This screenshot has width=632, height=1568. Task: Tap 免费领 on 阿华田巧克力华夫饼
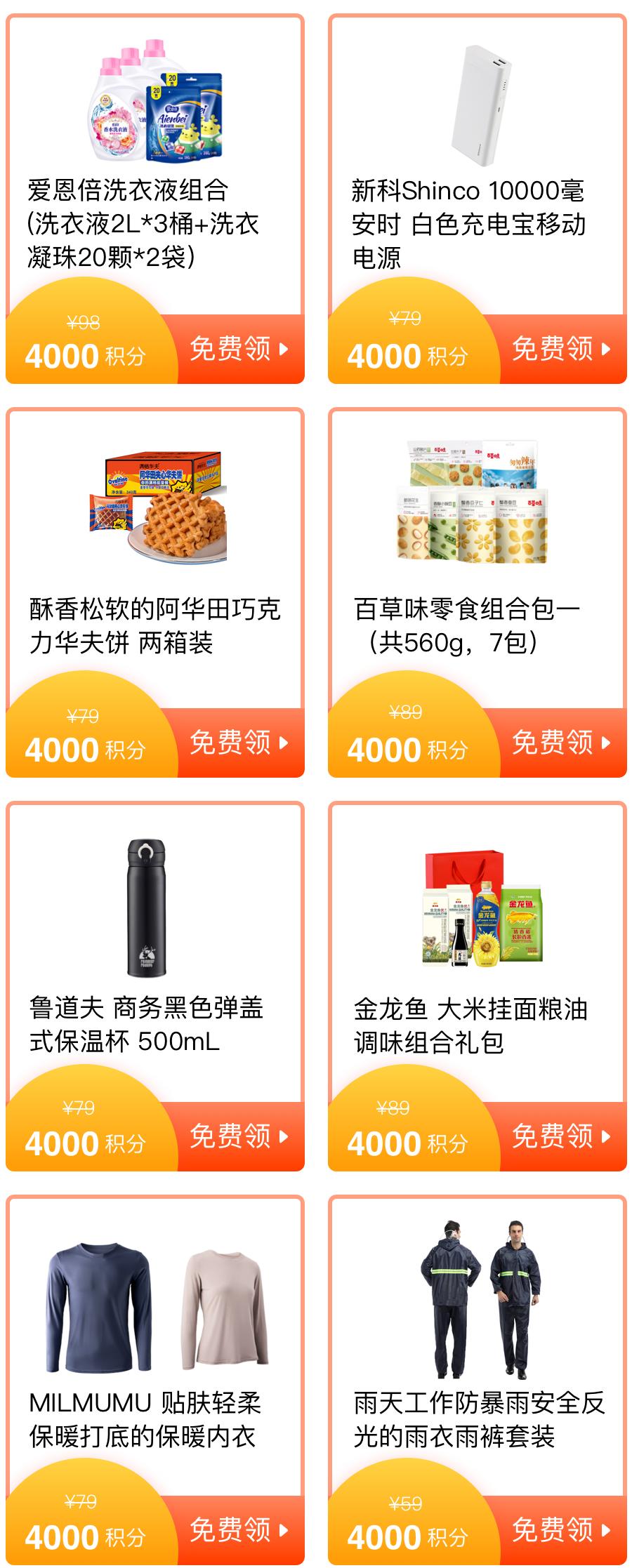click(239, 743)
